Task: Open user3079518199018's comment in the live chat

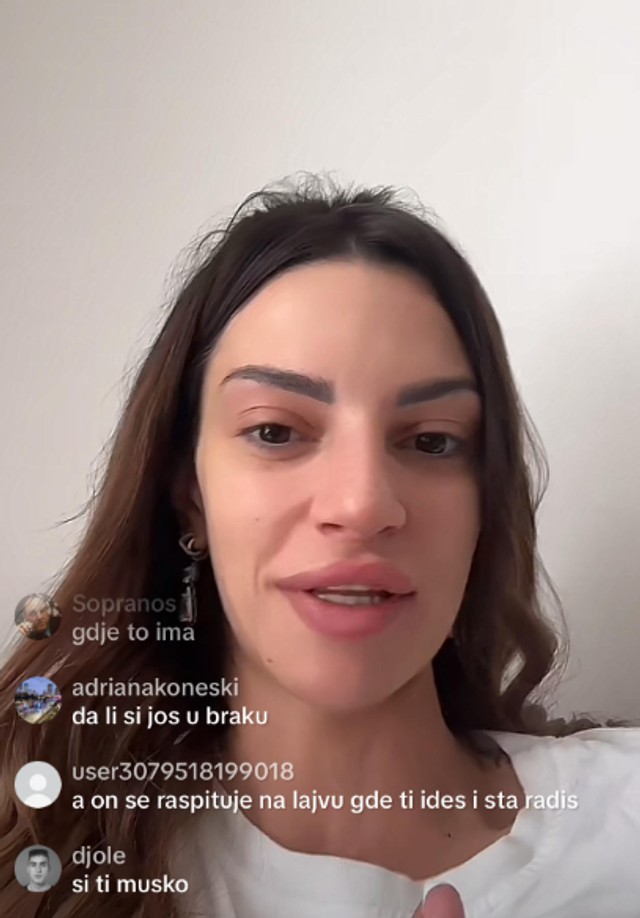Action: [x=325, y=801]
